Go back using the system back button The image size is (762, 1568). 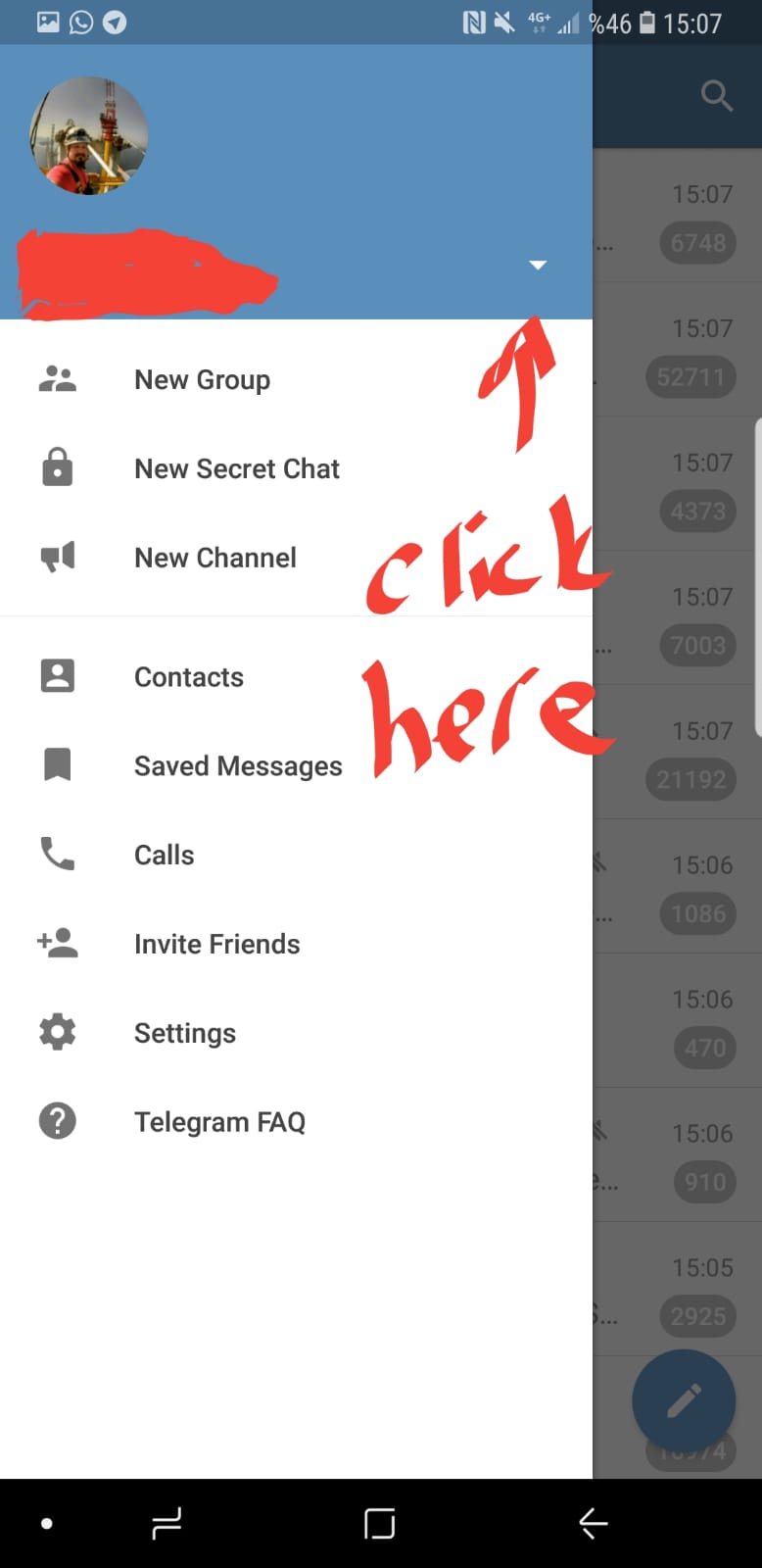click(x=593, y=1523)
